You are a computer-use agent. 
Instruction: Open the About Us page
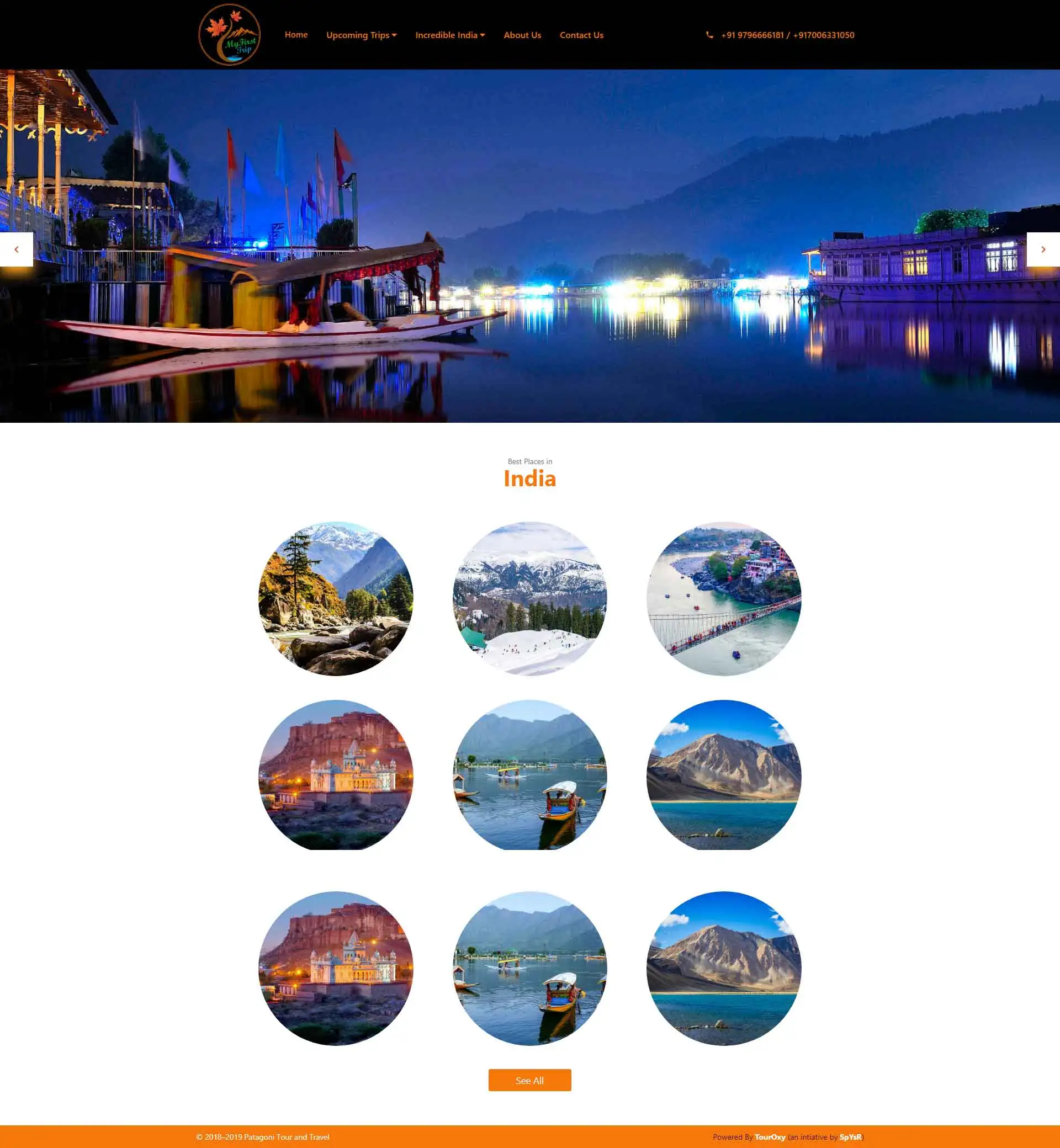point(522,35)
